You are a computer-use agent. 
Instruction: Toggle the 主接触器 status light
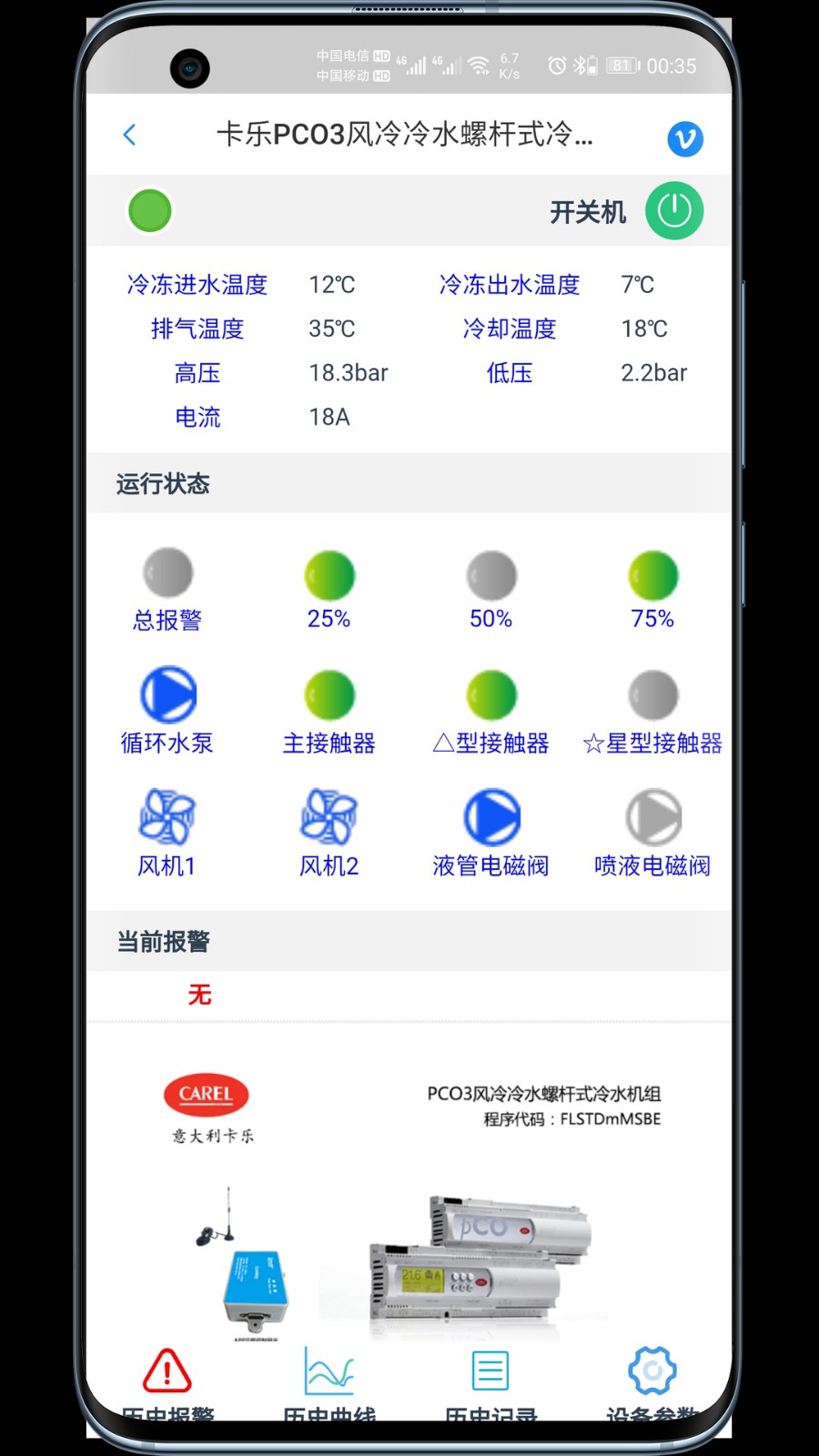coord(329,694)
